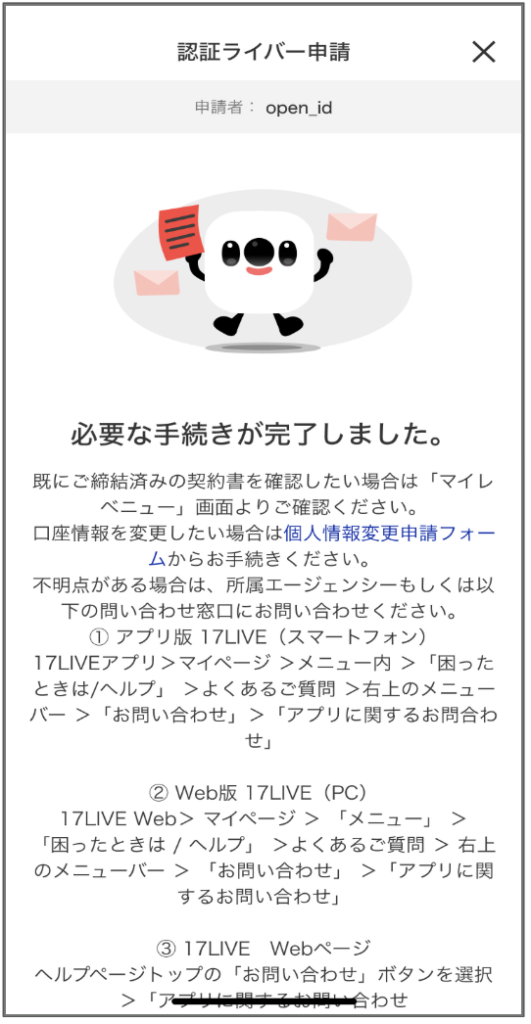Close the 認証ライバー申請 screen
The image size is (531, 1024).
tap(483, 52)
